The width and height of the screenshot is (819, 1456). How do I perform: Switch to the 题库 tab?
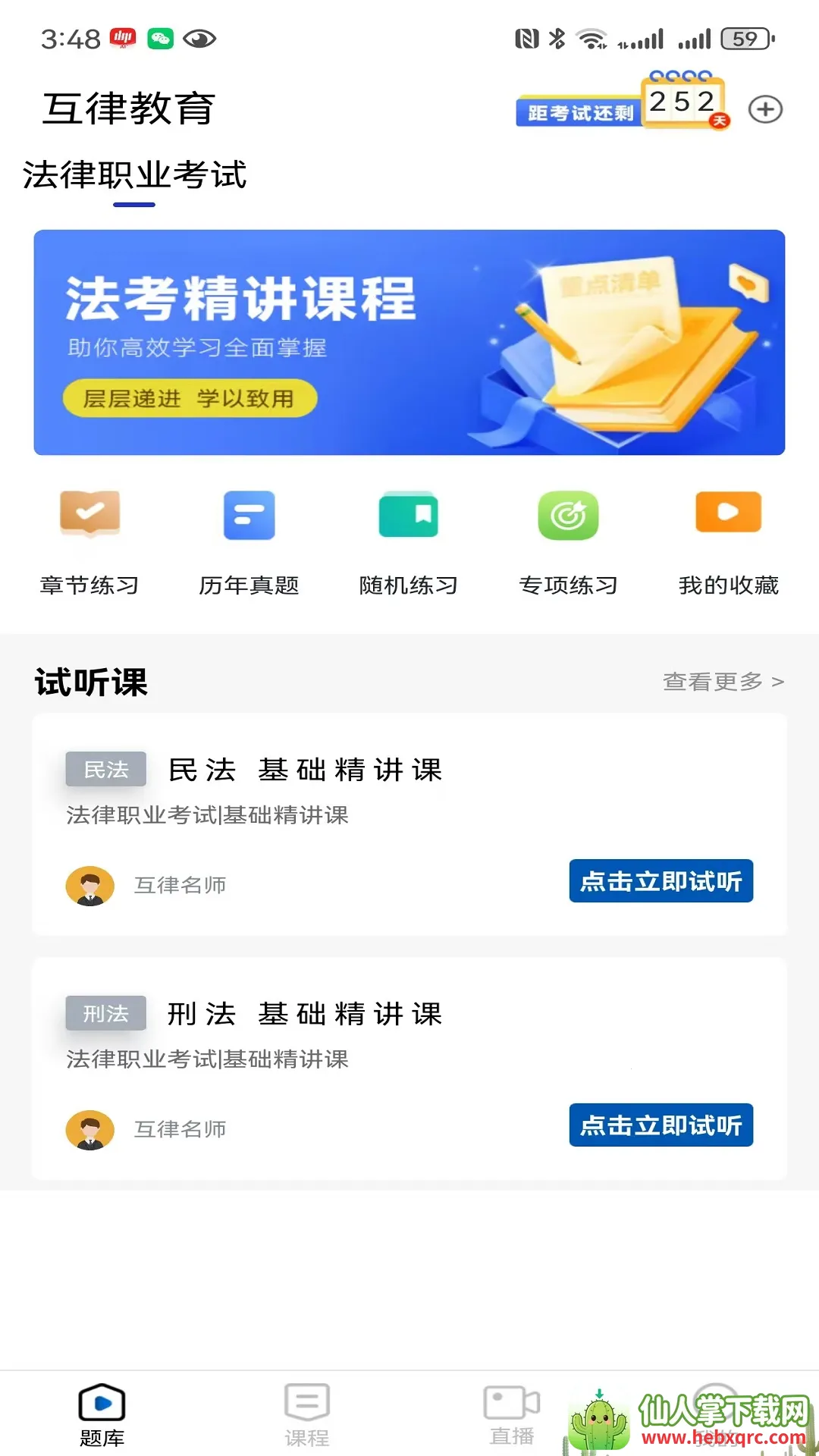coord(102,1414)
